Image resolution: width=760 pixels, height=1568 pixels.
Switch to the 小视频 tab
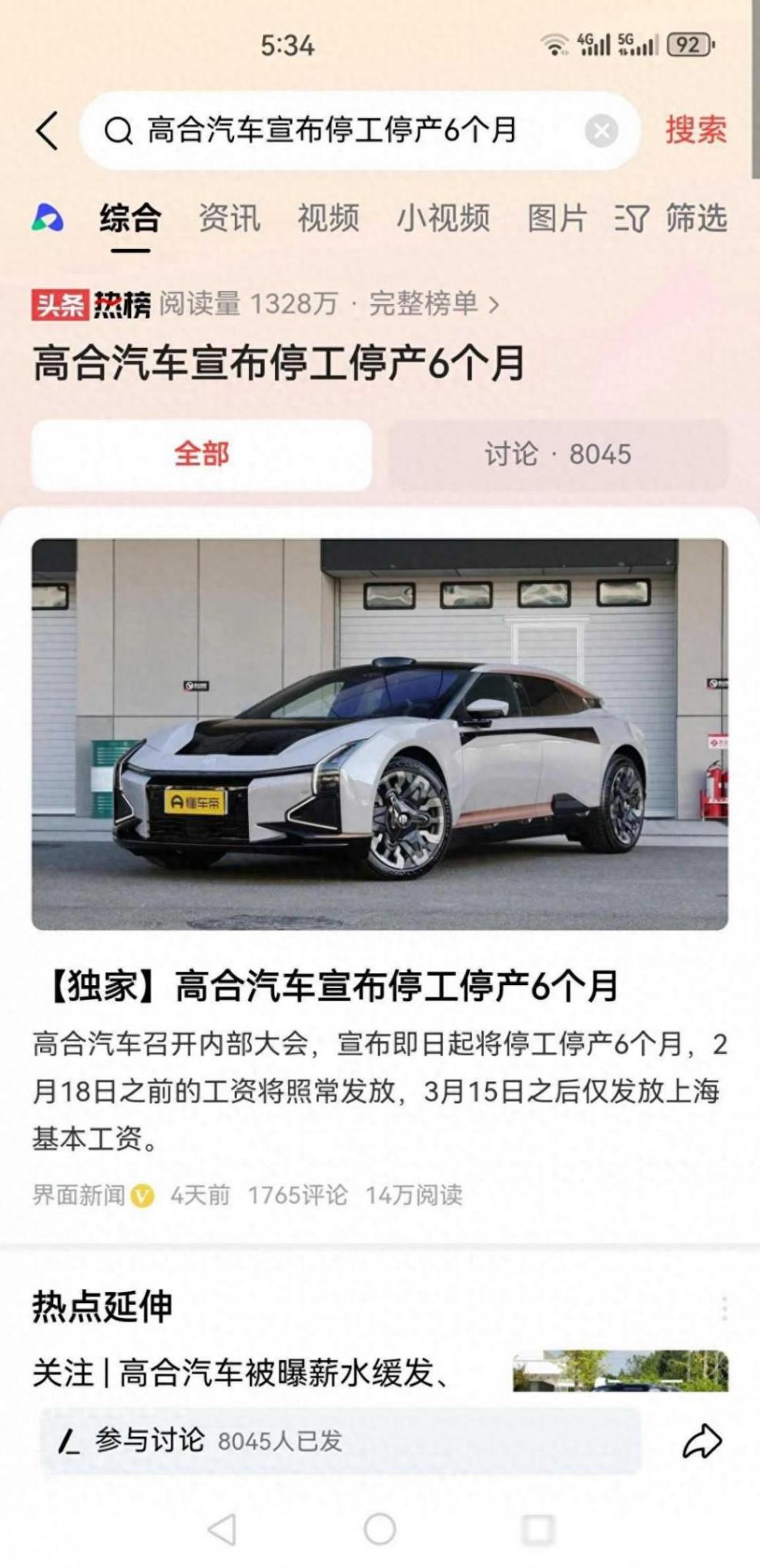[x=443, y=218]
